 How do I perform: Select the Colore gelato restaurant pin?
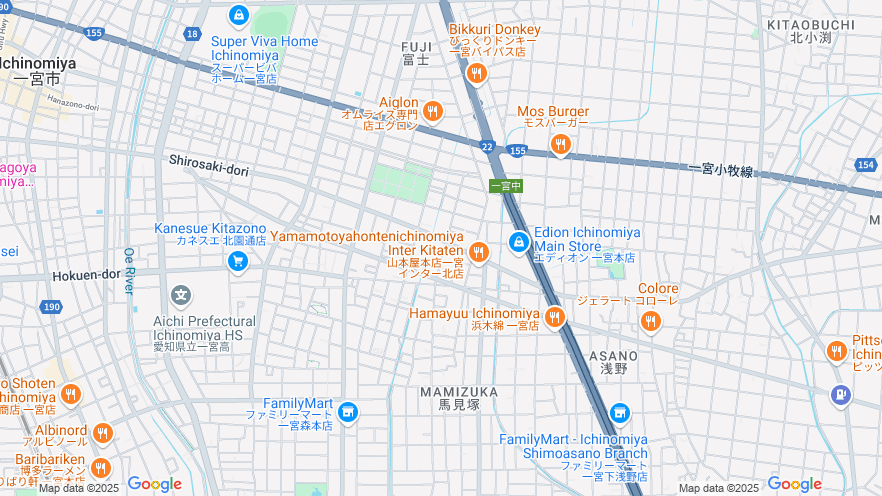[x=650, y=321]
